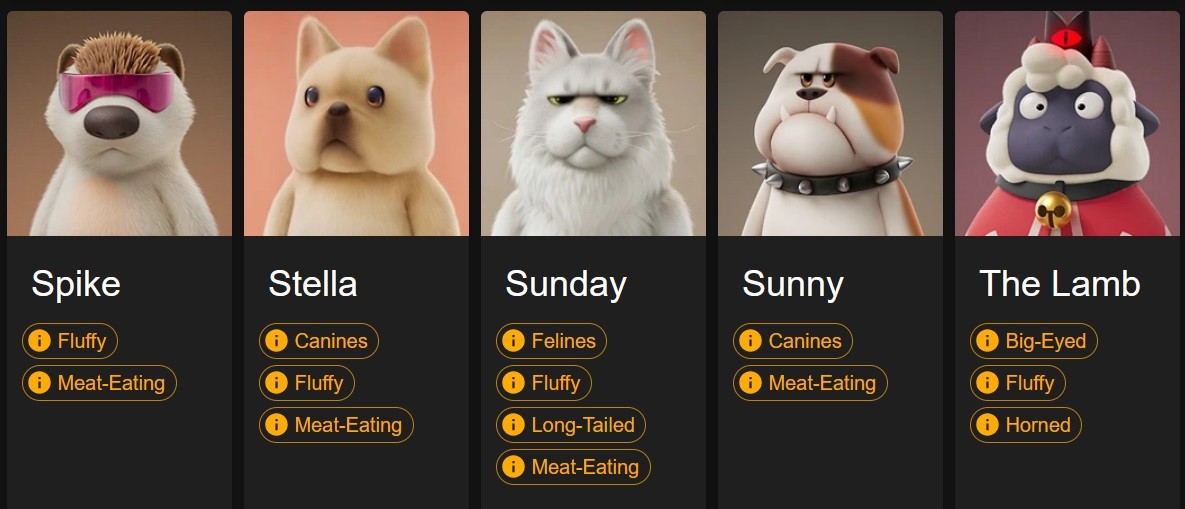Viewport: 1185px width, 509px height.
Task: Open Spike's character card
Action: [119, 124]
